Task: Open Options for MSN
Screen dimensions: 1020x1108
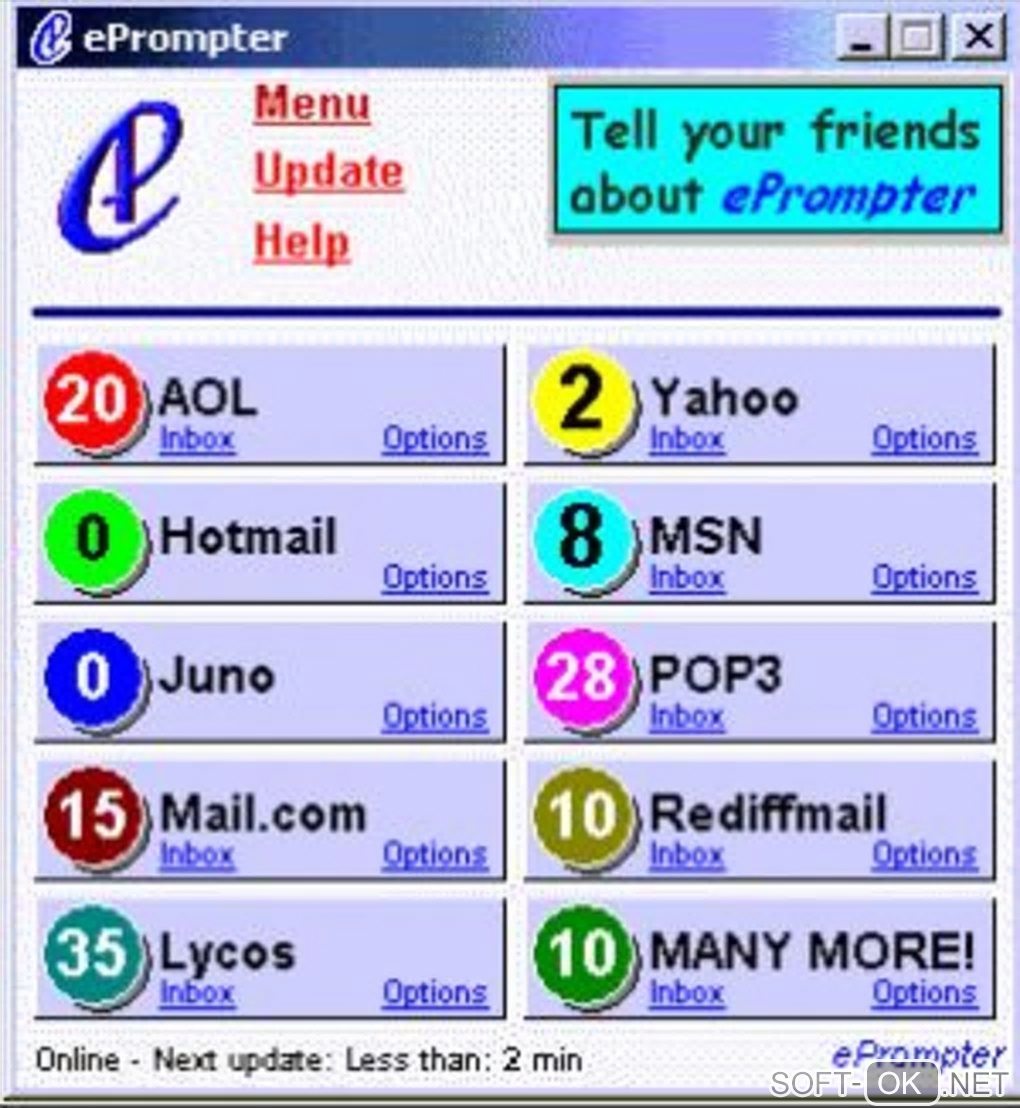Action: click(x=925, y=578)
